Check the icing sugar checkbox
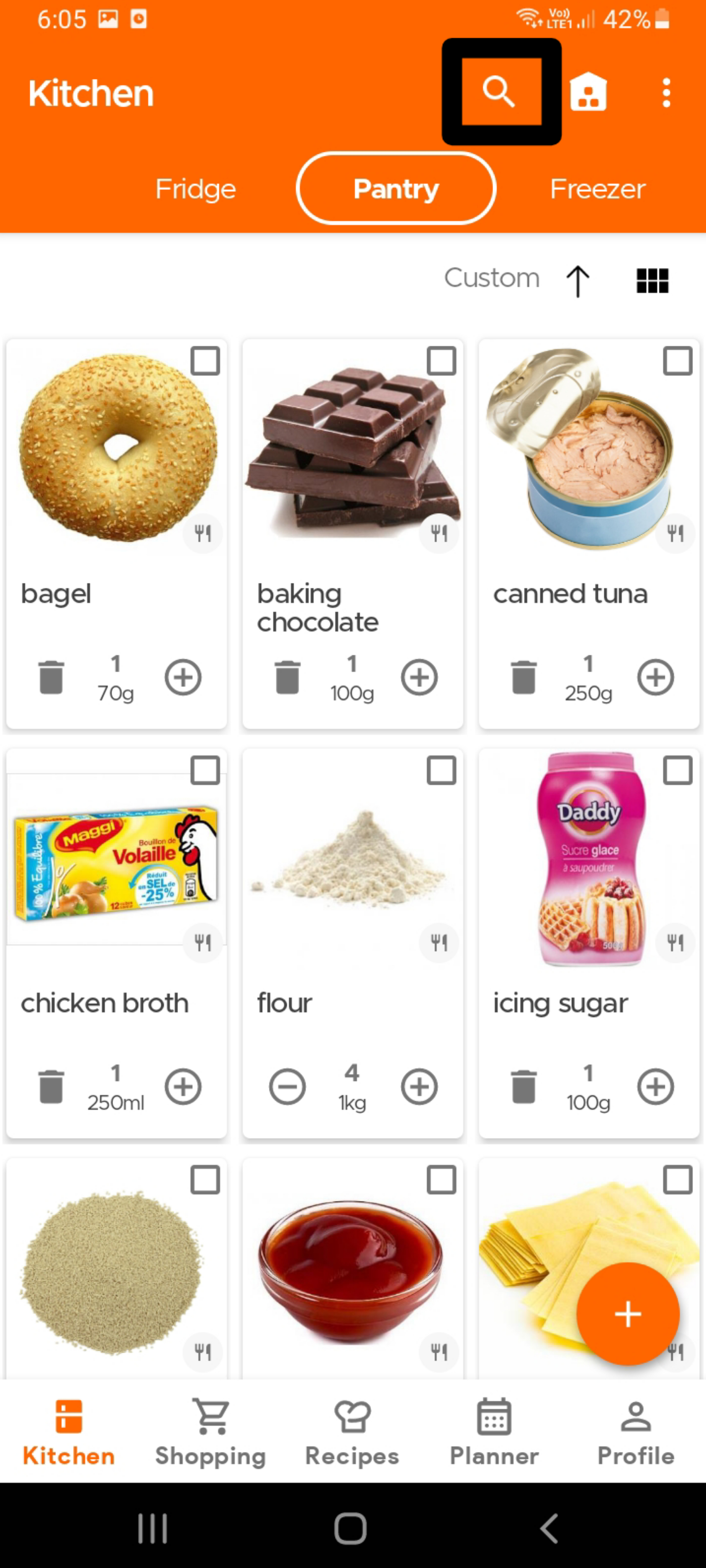This screenshot has height=1568, width=706. 677,771
